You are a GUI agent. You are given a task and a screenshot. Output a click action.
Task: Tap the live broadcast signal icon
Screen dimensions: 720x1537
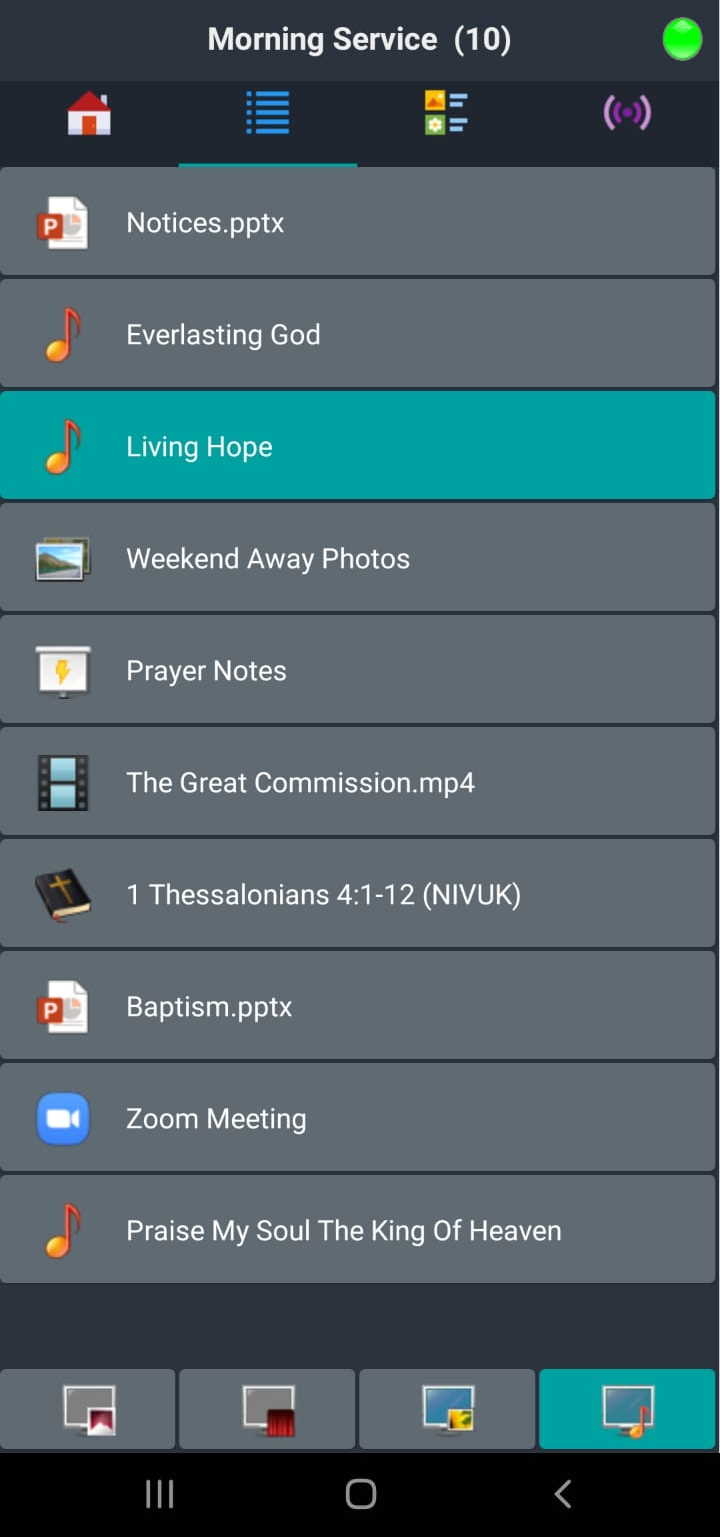pyautogui.click(x=626, y=113)
